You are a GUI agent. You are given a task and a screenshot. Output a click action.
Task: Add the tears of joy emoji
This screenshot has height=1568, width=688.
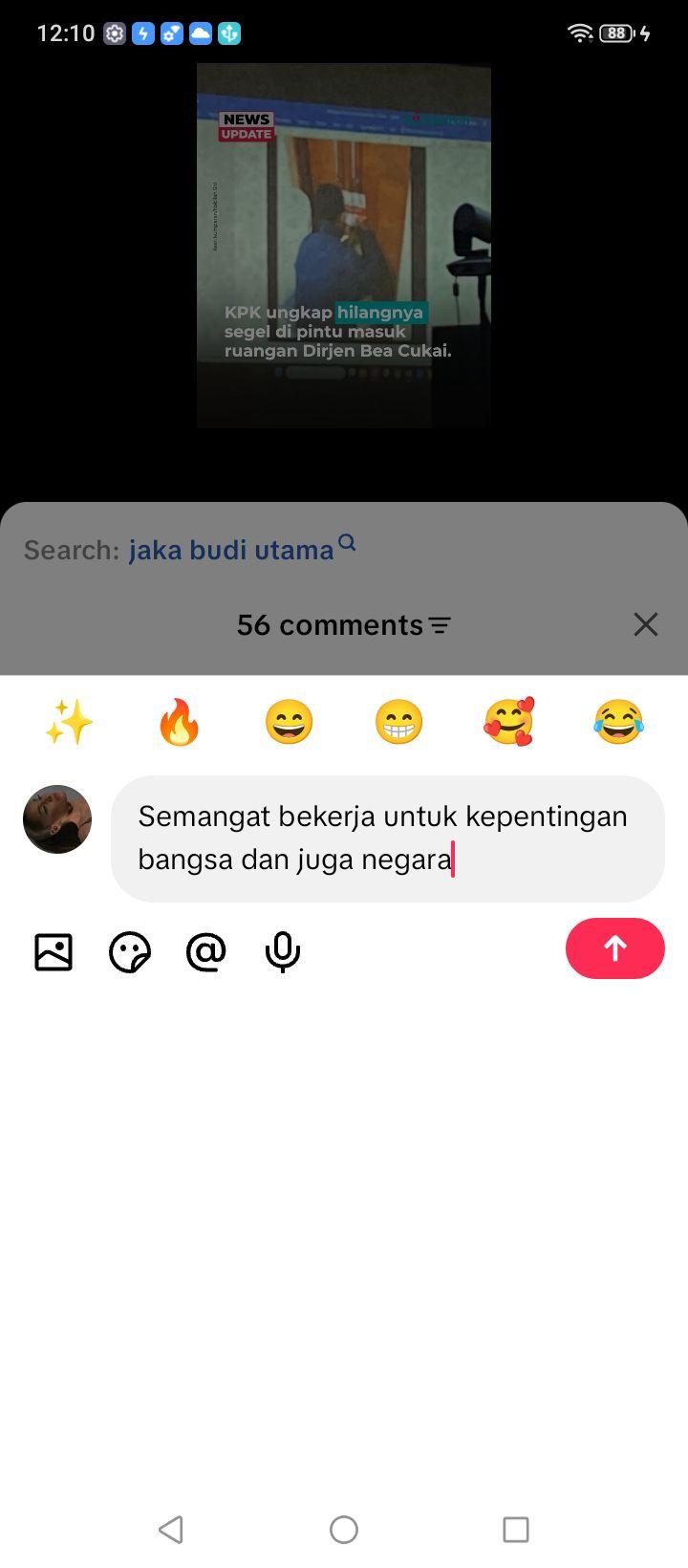[618, 722]
